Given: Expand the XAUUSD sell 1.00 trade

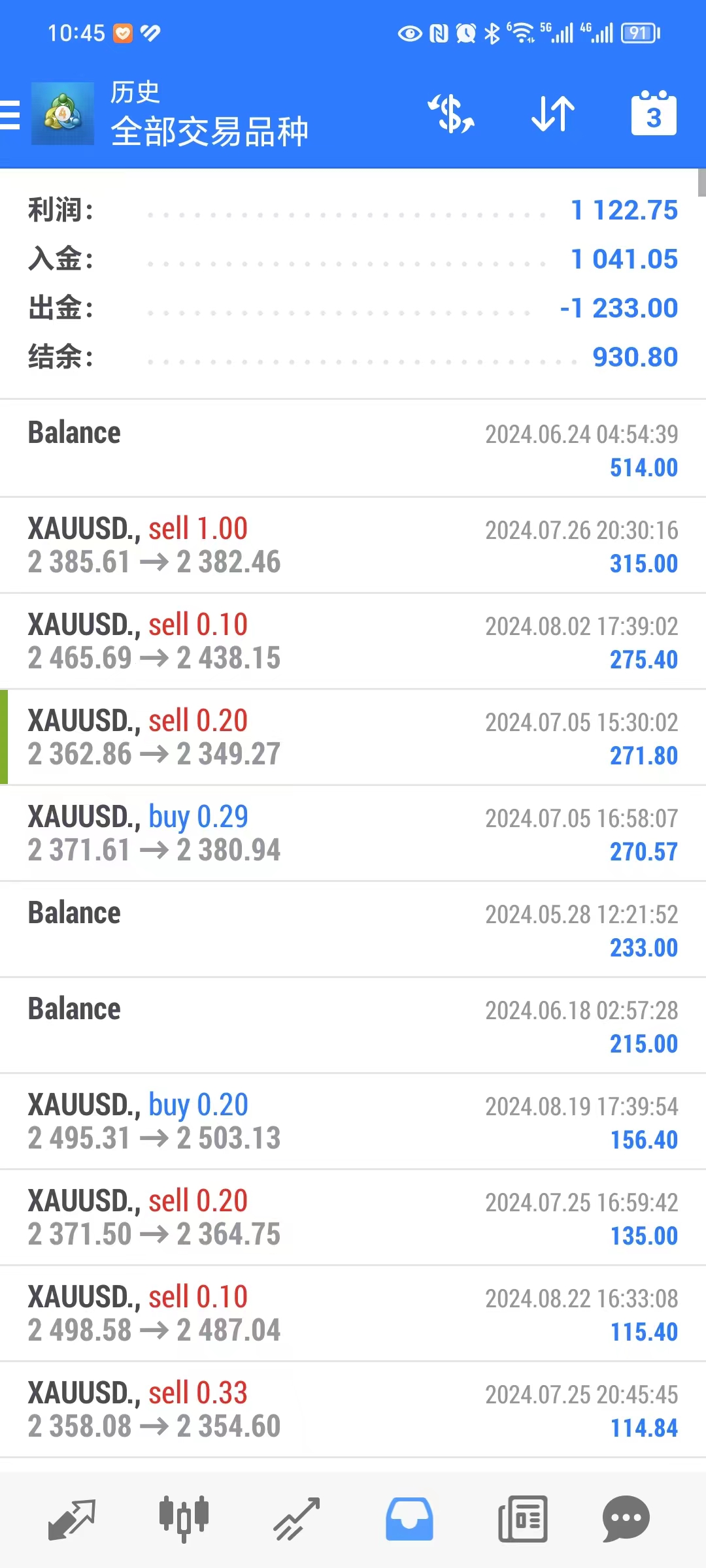Looking at the screenshot, I should 353,546.
